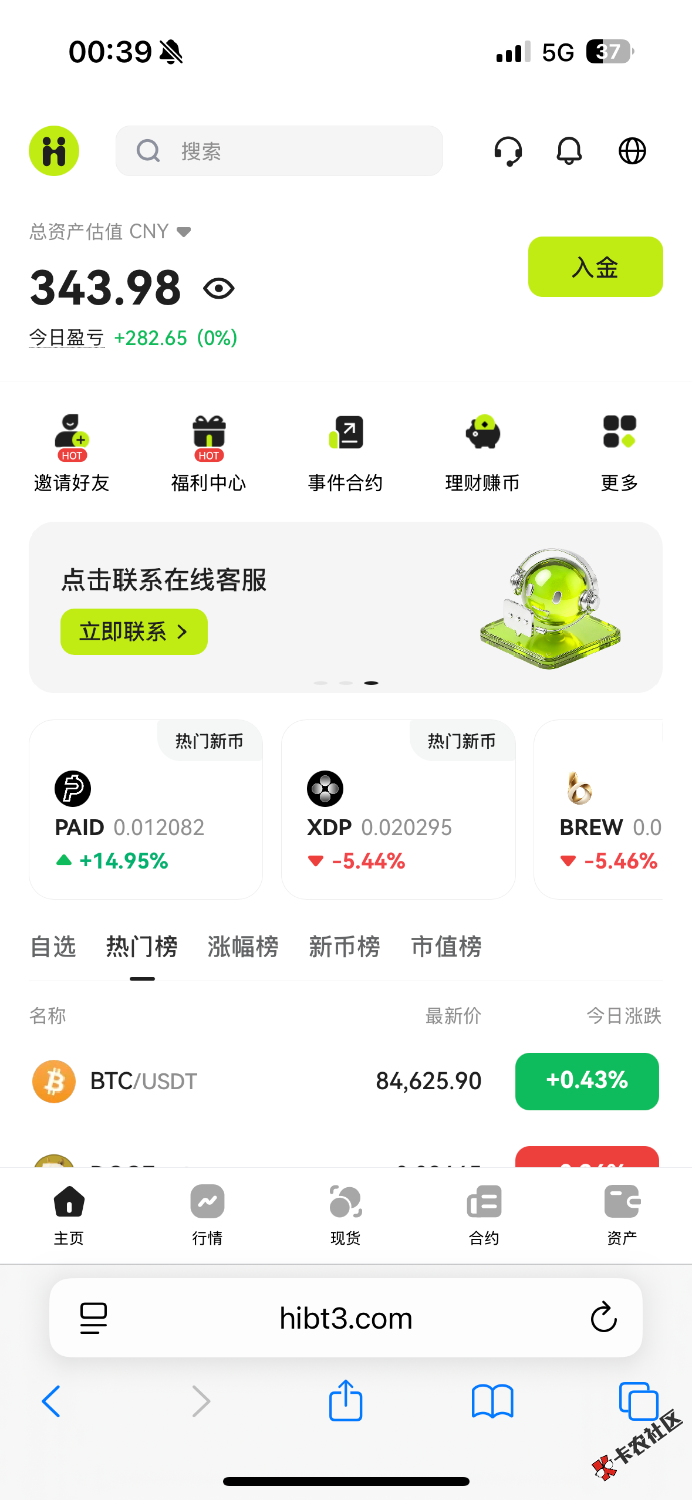The width and height of the screenshot is (692, 1500).
Task: Open the customer support headset icon
Action: [x=508, y=151]
